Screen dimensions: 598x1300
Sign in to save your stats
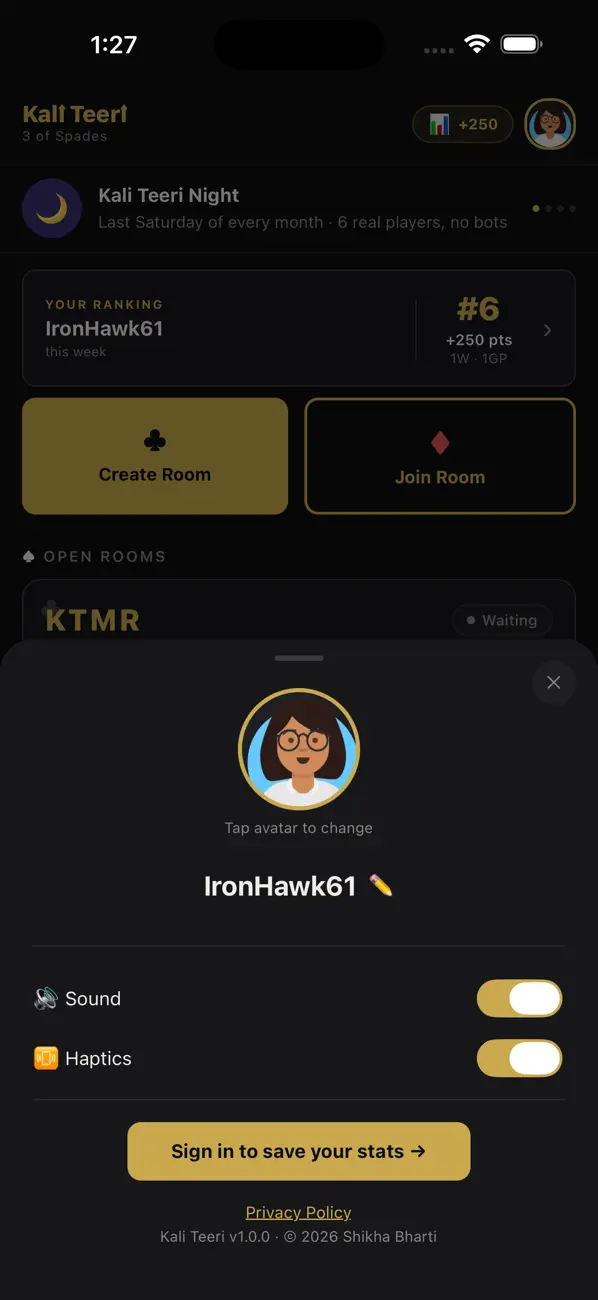[x=299, y=1151]
